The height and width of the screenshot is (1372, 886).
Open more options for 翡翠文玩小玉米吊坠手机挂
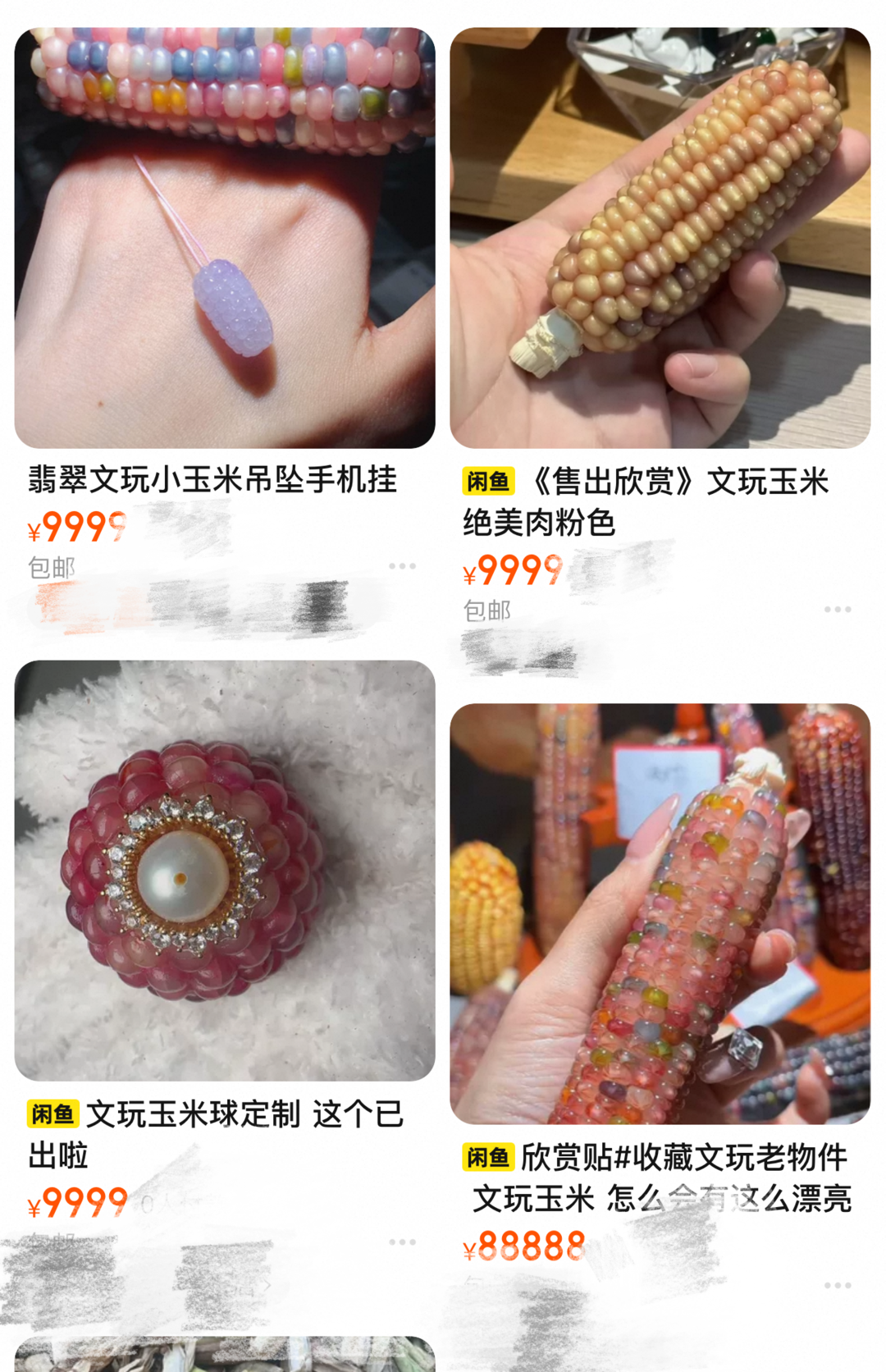click(x=402, y=566)
